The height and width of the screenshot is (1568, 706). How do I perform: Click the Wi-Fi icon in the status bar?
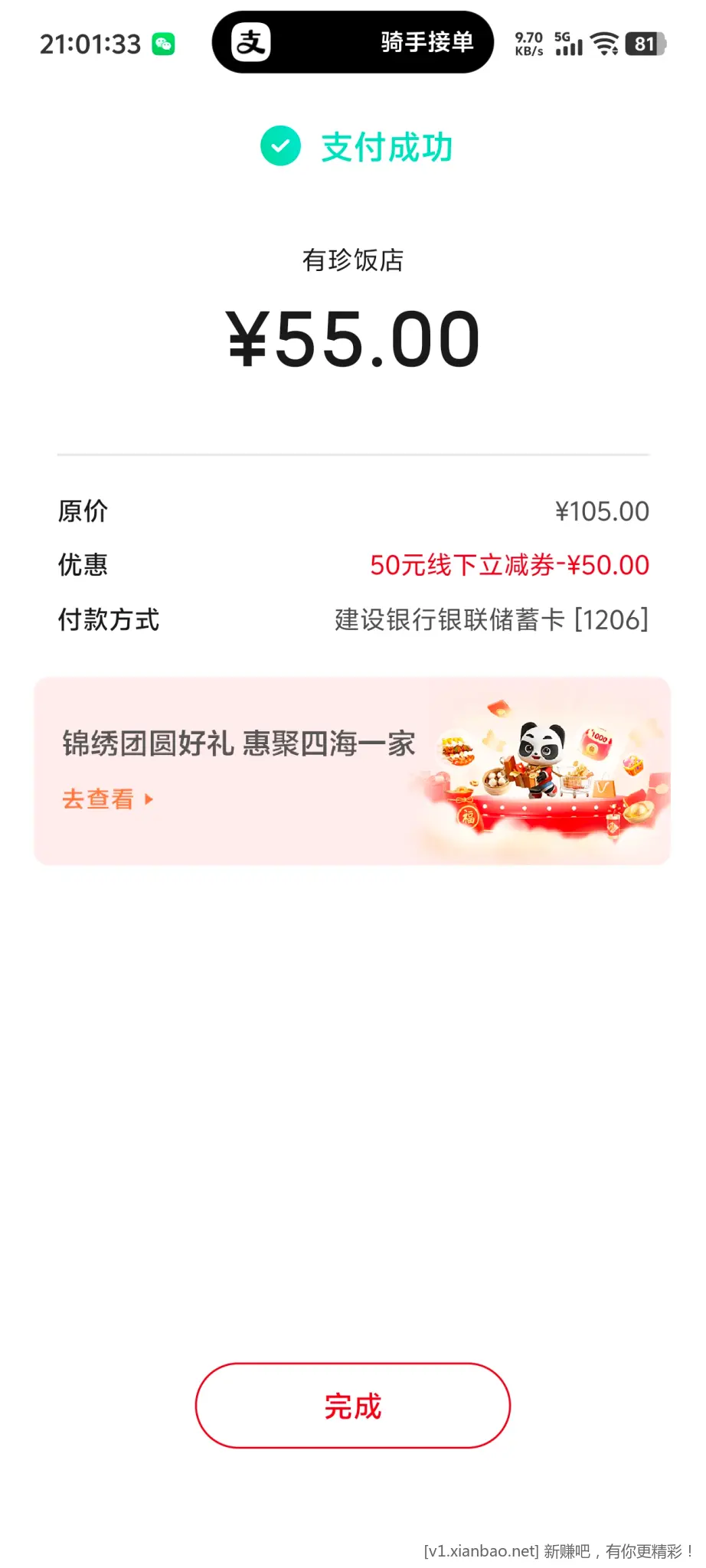tap(605, 43)
